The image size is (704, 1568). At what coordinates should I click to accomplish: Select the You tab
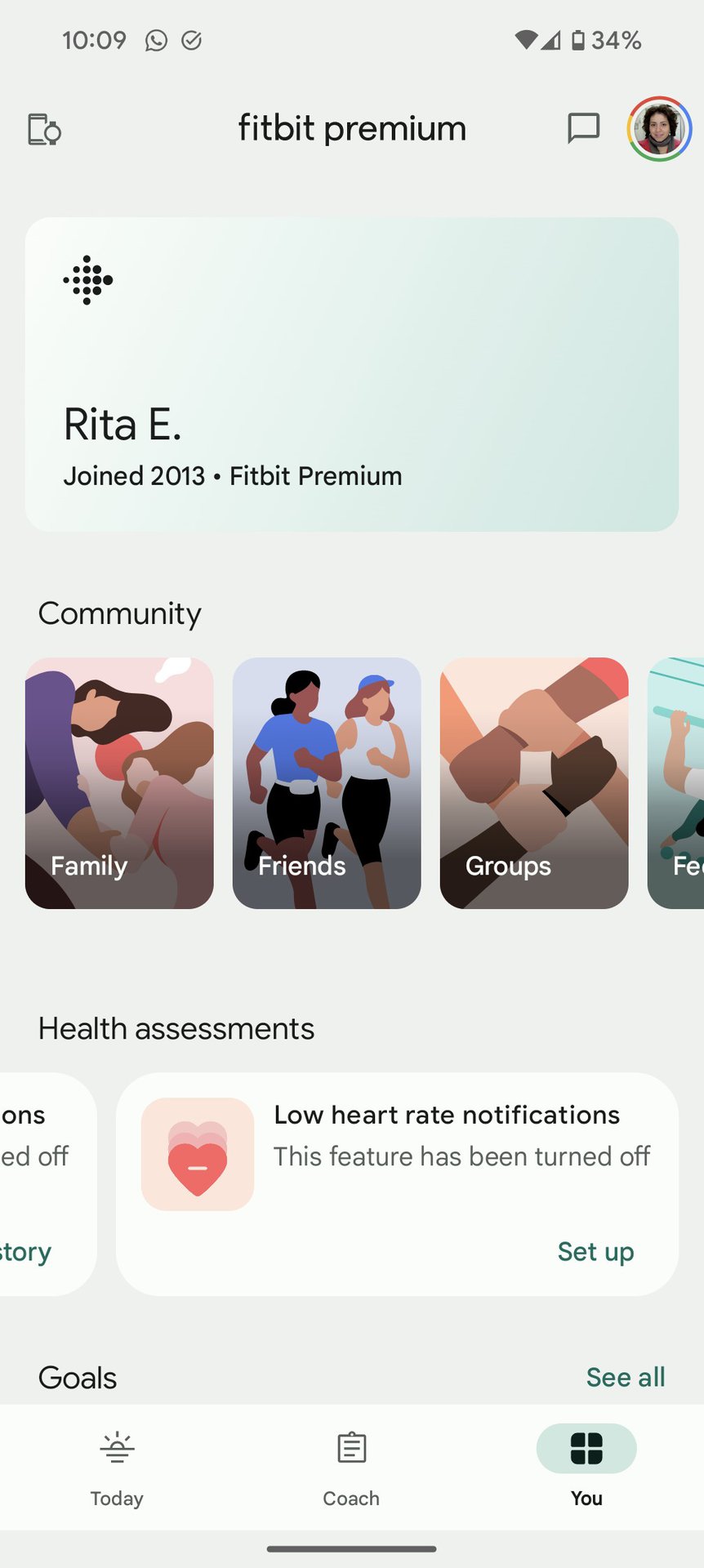tap(586, 1468)
